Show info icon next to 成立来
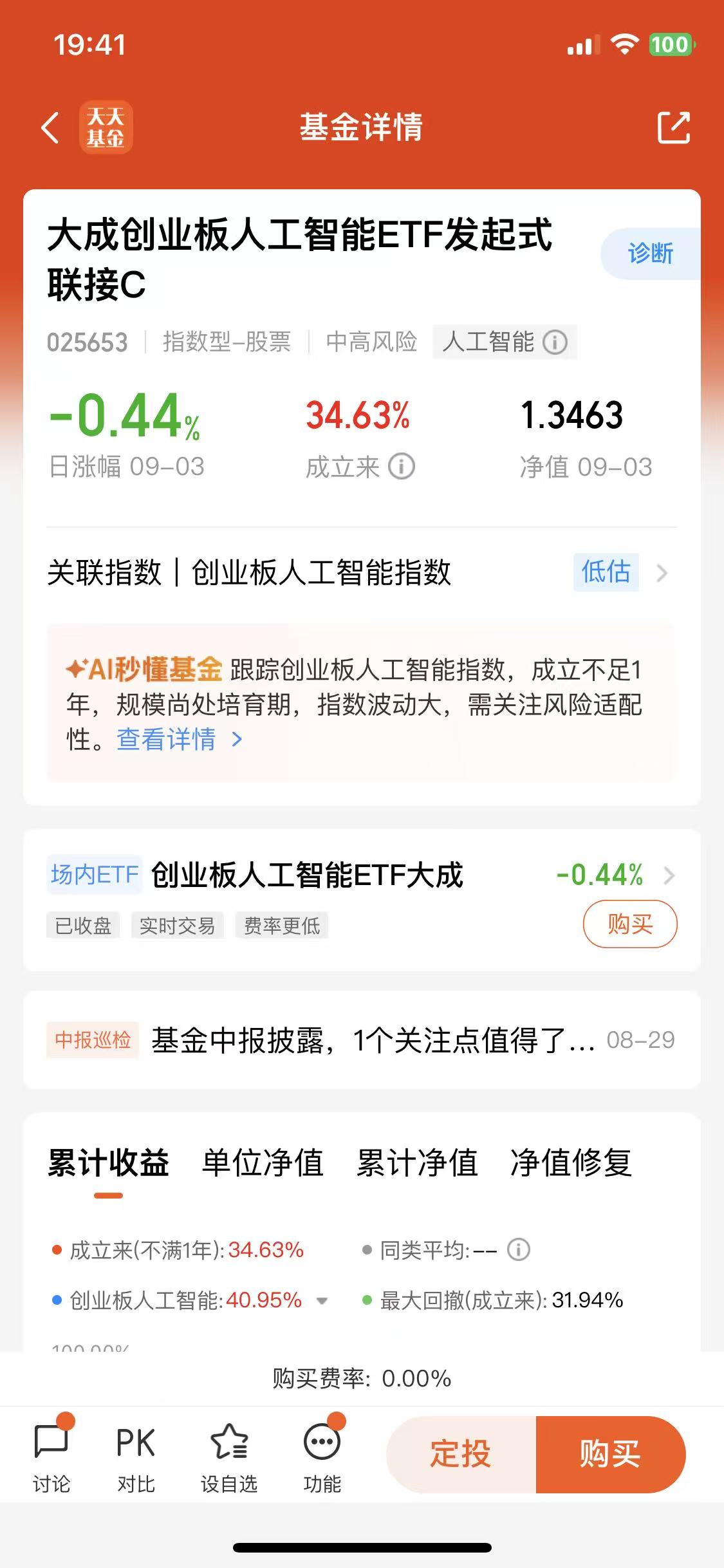The height and width of the screenshot is (1568, 724). (402, 466)
